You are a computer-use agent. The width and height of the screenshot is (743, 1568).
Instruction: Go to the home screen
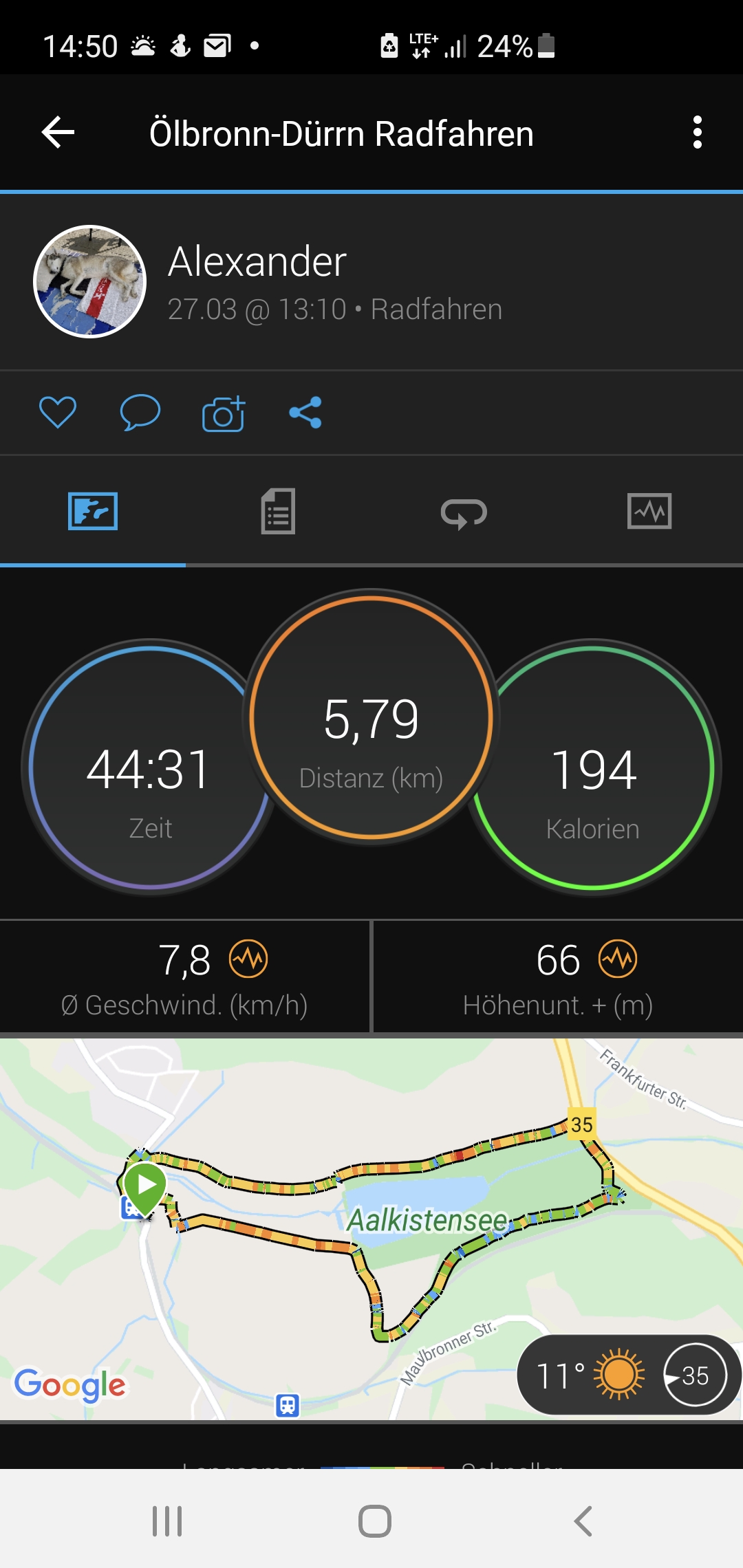(x=374, y=1521)
